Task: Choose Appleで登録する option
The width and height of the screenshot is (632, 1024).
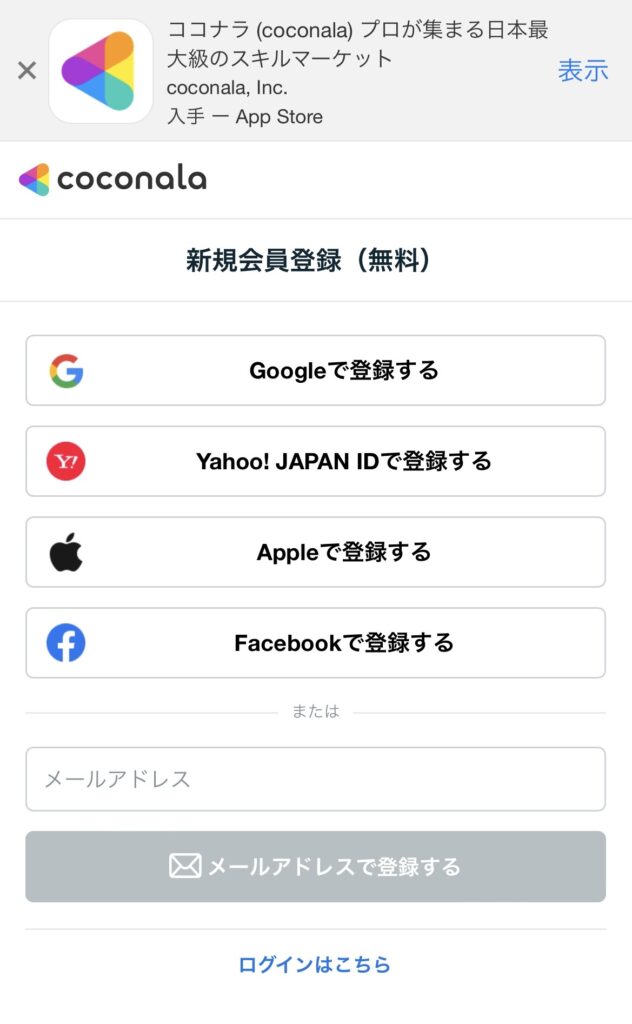Action: (315, 552)
